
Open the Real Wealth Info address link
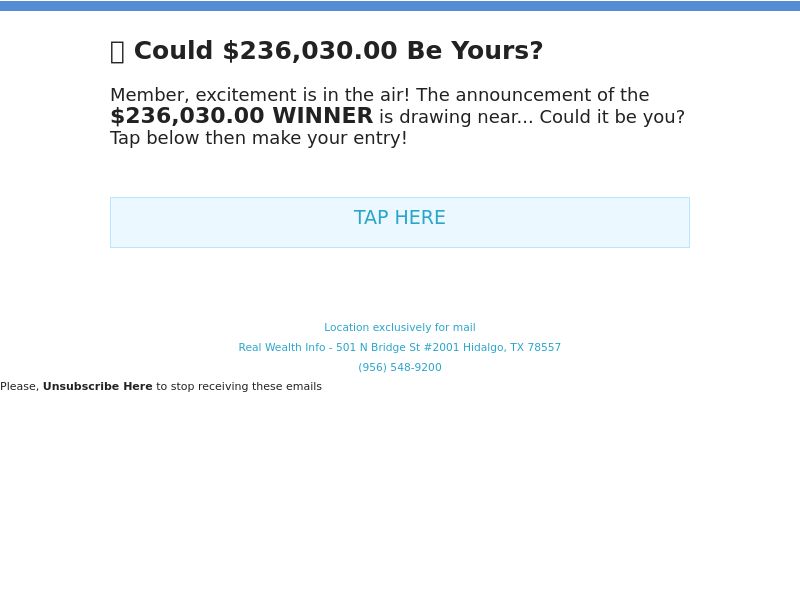click(x=399, y=348)
